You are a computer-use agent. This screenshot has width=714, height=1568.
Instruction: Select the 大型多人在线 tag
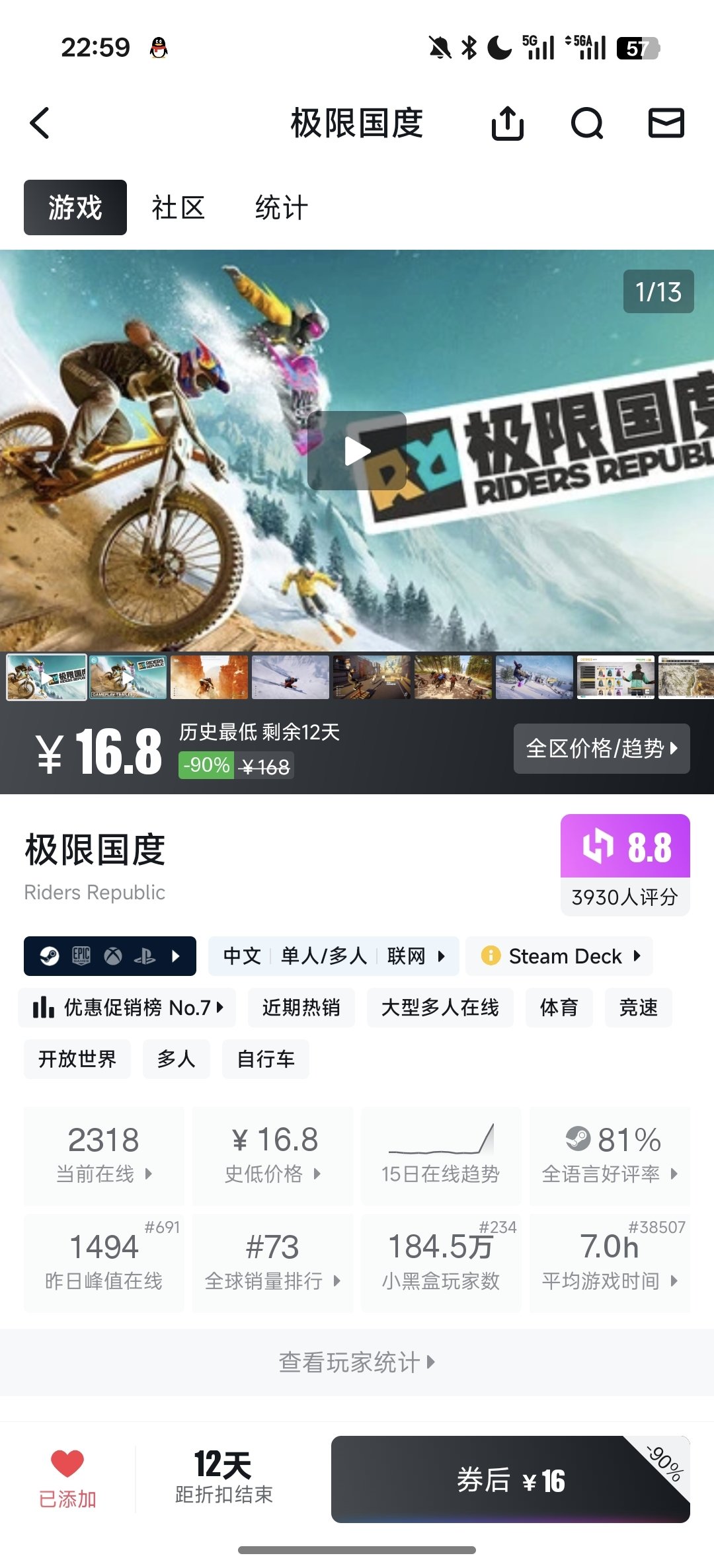click(x=440, y=1008)
